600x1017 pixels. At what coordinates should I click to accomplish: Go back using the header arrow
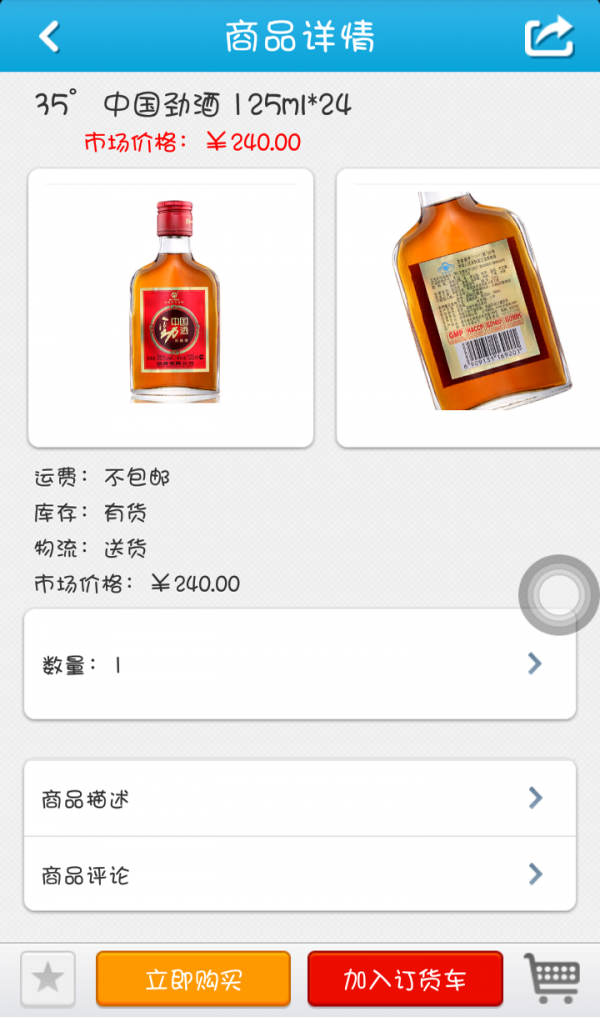click(49, 37)
